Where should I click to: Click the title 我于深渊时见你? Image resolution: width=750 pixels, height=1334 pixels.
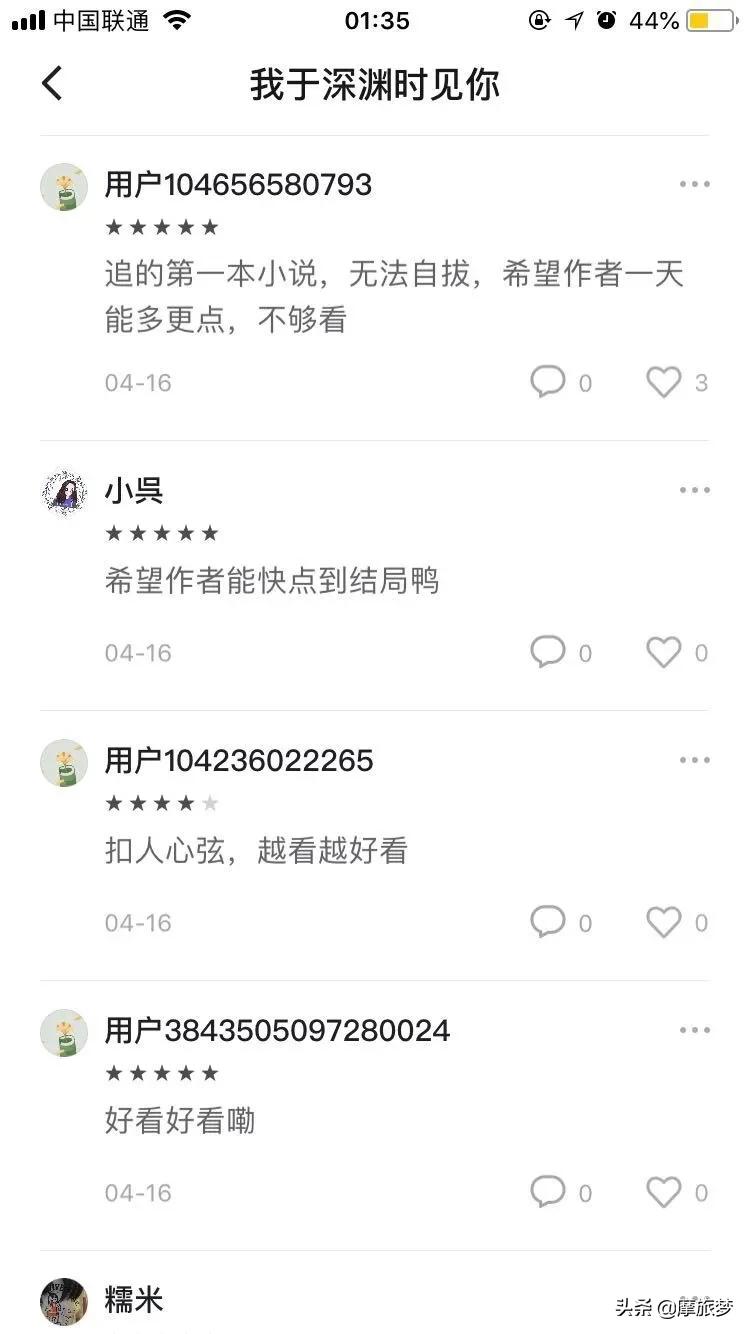click(374, 85)
